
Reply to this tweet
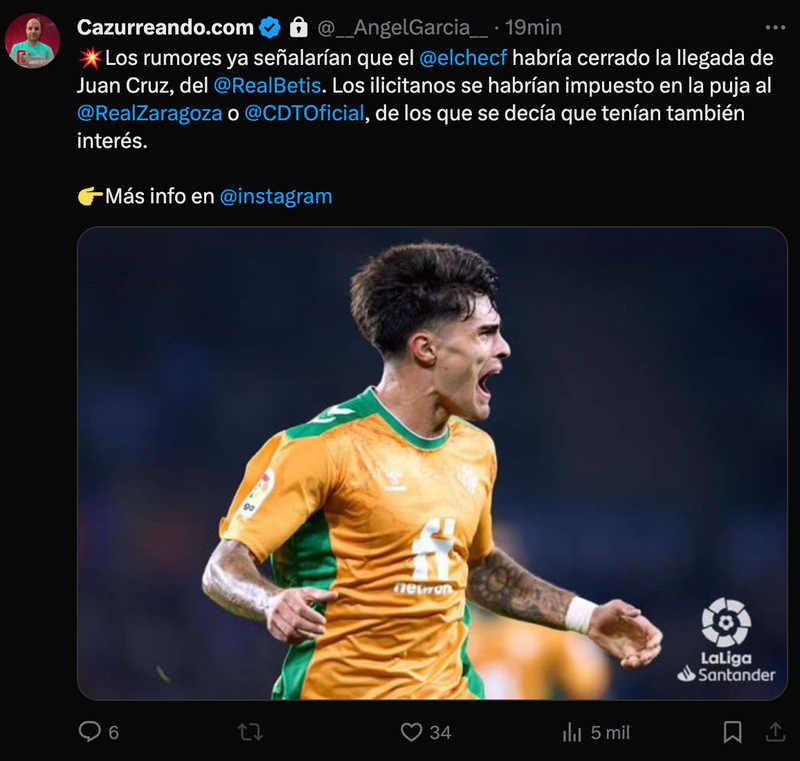tap(90, 732)
